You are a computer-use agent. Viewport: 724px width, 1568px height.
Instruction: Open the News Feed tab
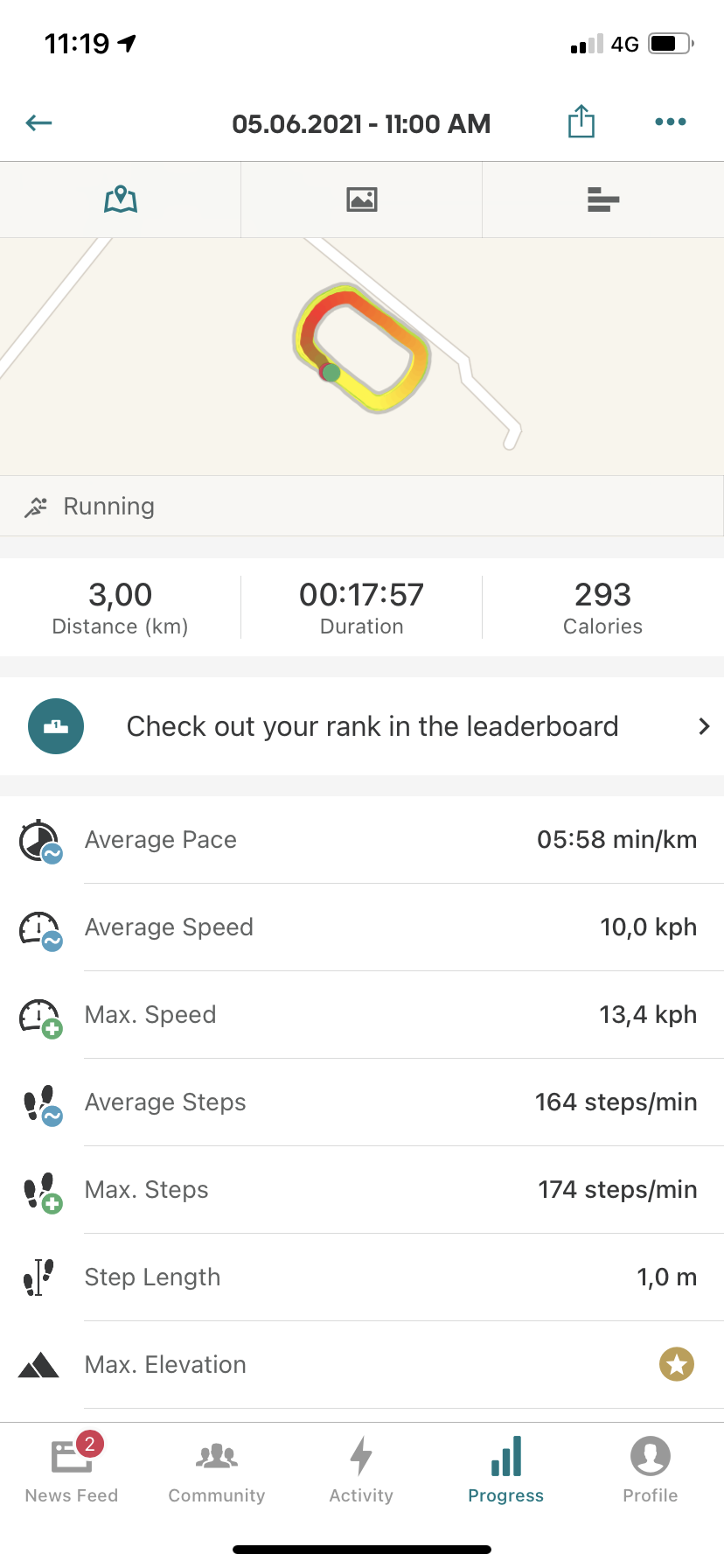coord(72,1470)
